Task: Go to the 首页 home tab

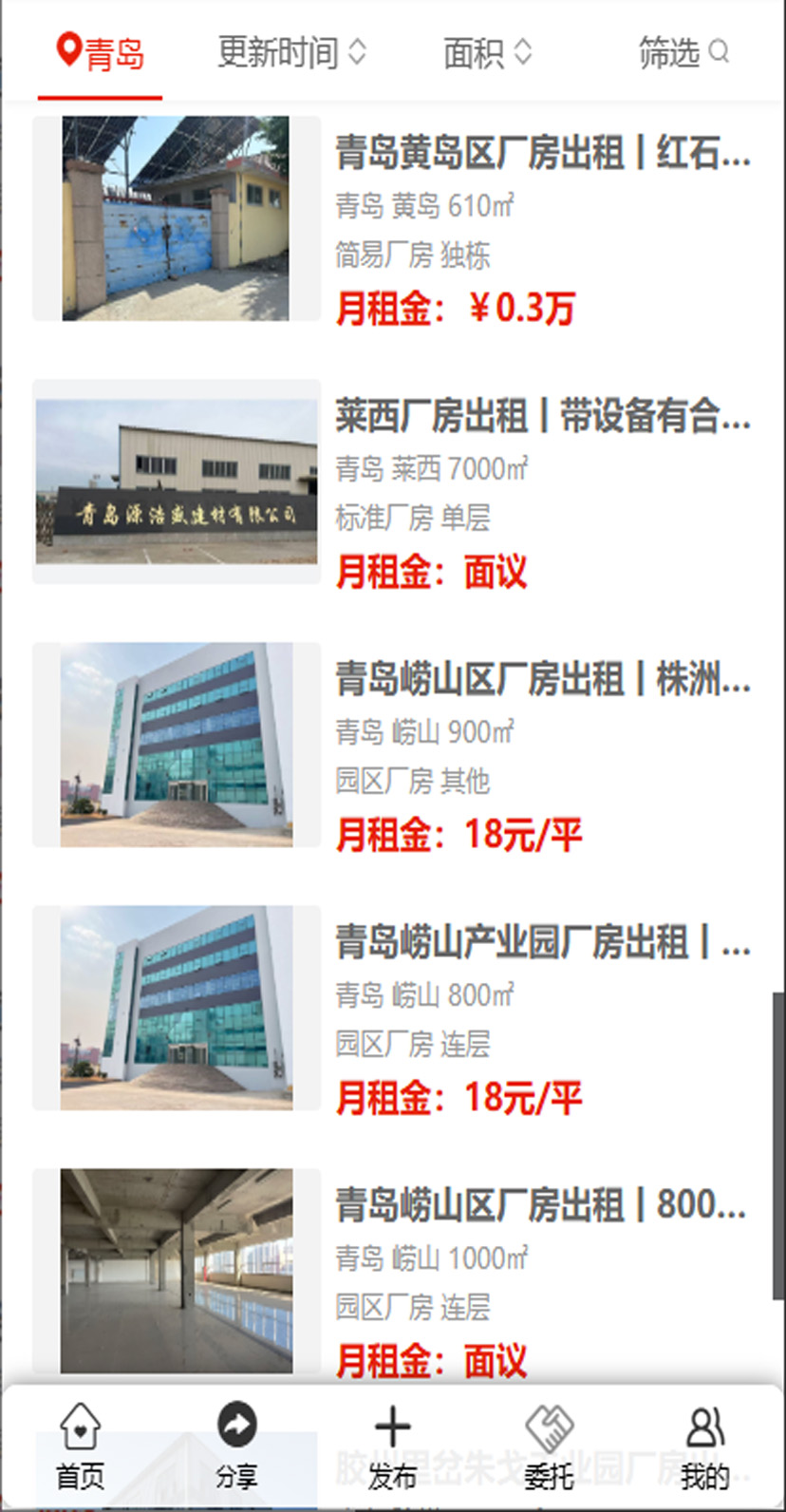Action: coord(80,1446)
